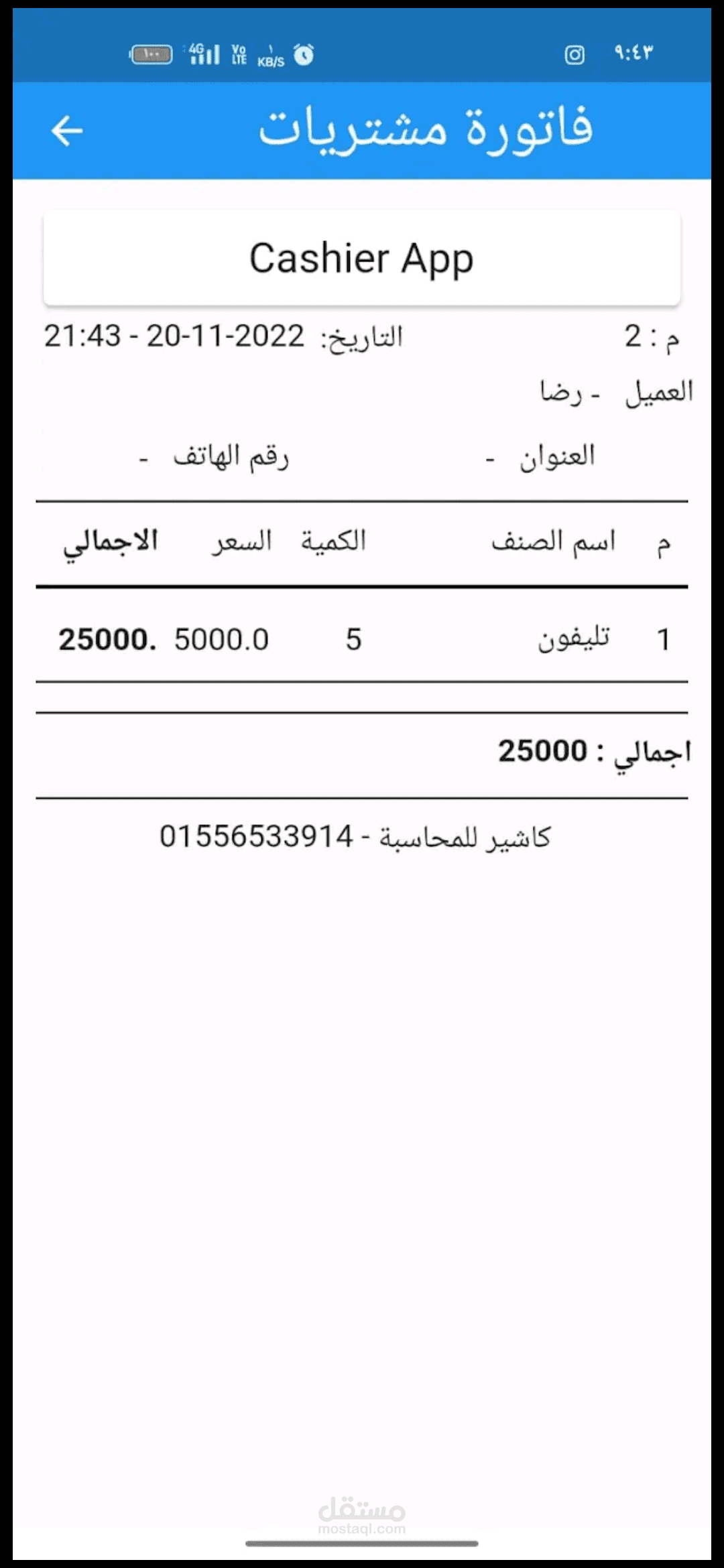
Task: Go back from the purchase invoice screen
Action: tap(67, 131)
